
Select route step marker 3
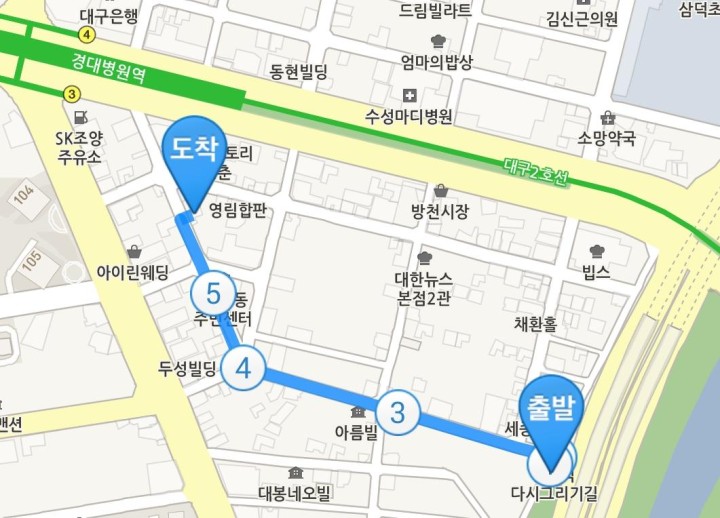[398, 412]
